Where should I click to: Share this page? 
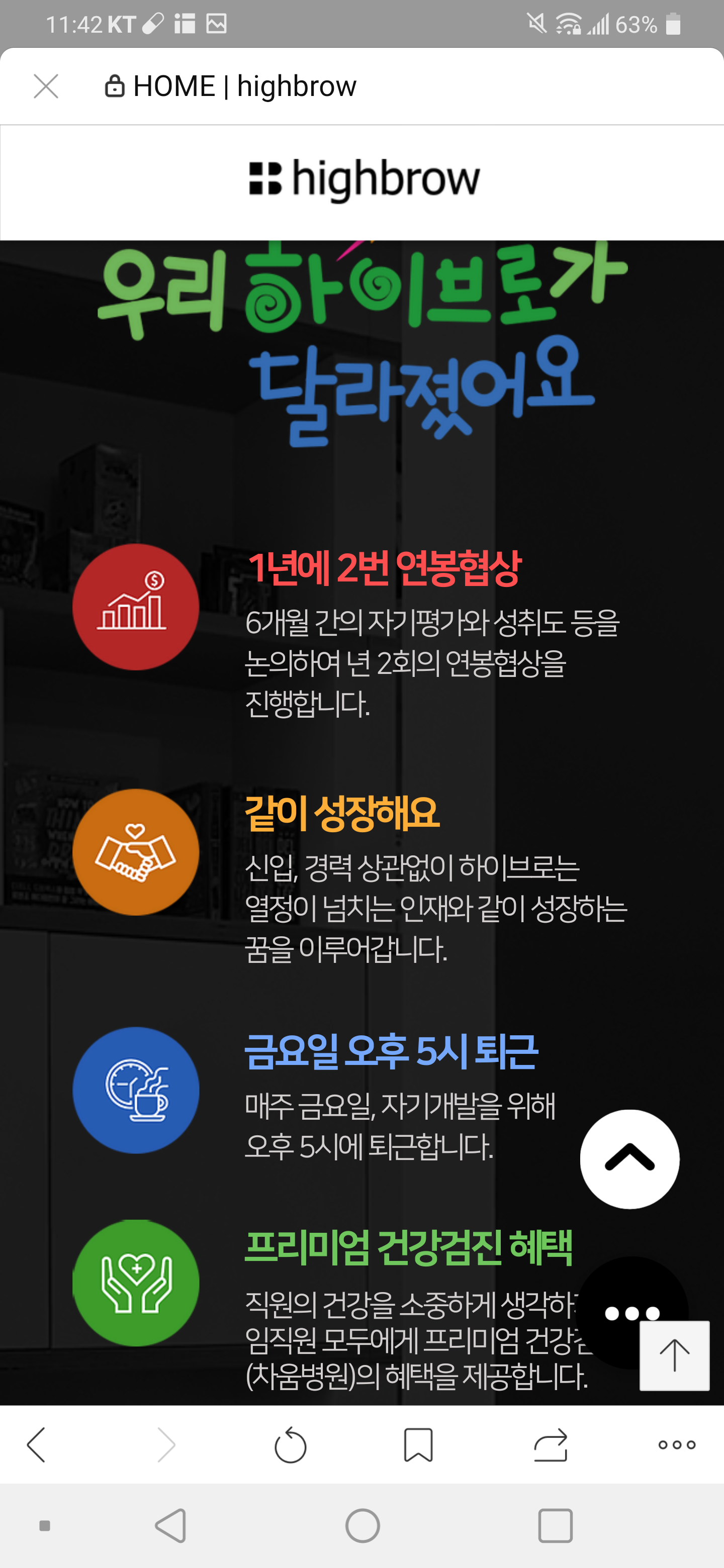coord(551,1444)
